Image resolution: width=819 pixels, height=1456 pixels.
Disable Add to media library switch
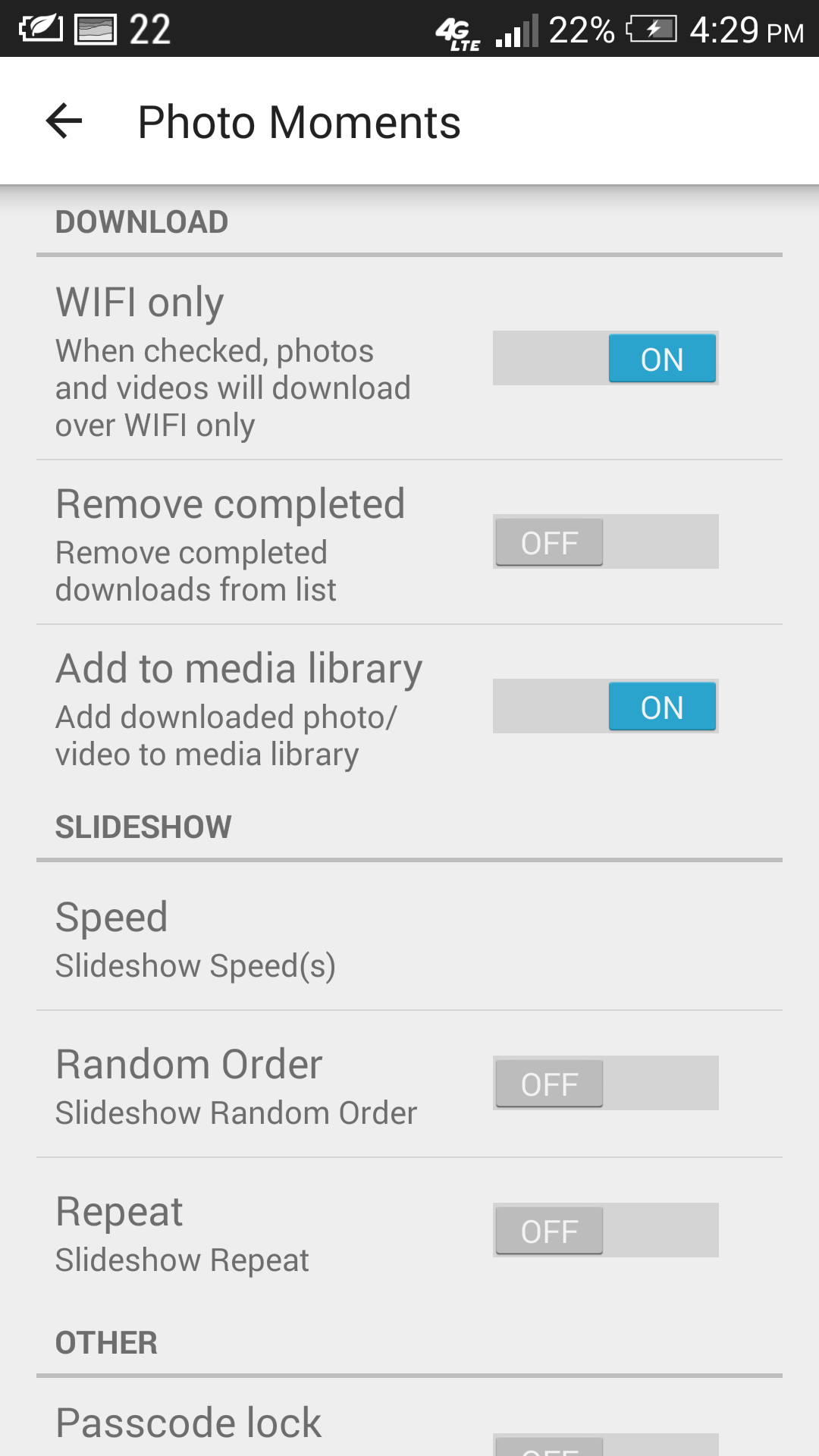[x=605, y=706]
